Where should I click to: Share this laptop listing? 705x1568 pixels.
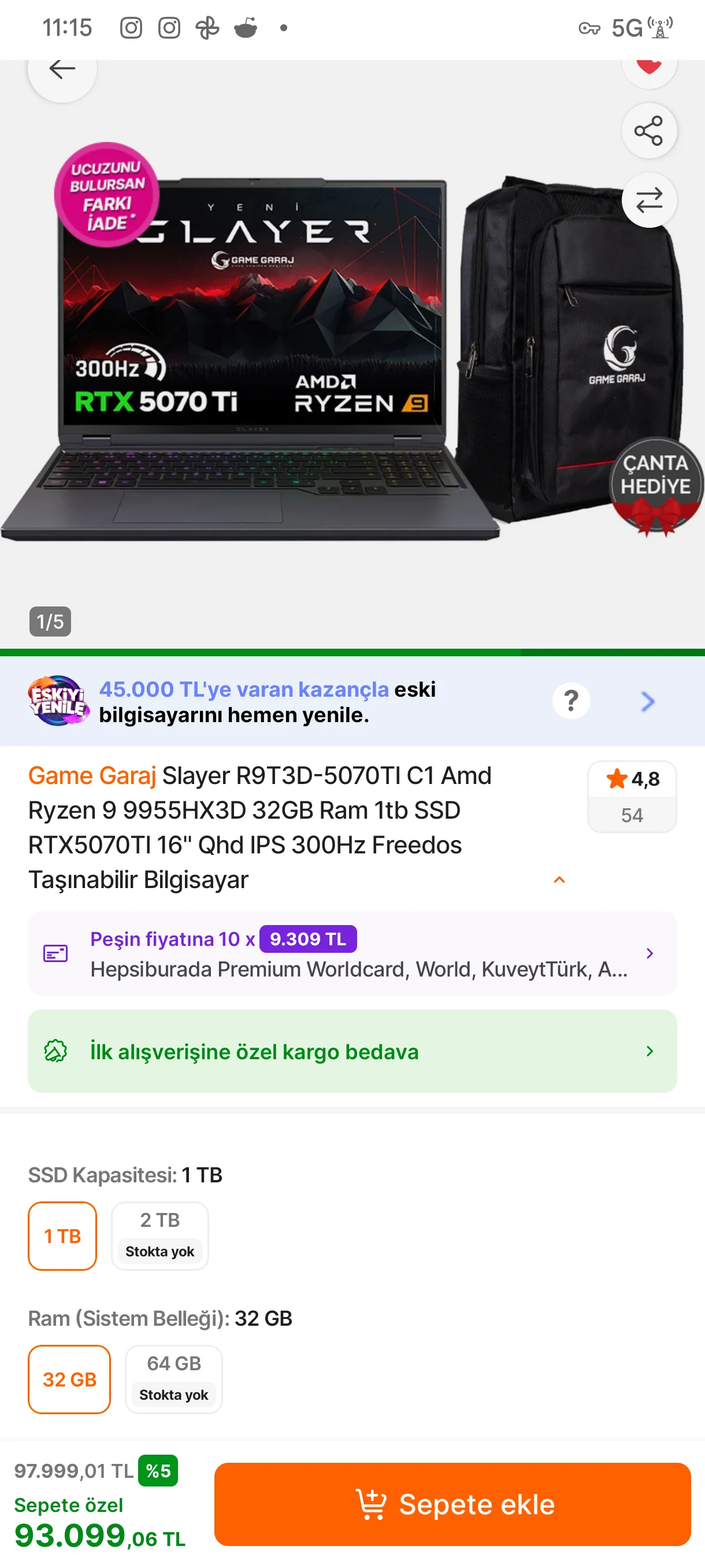(649, 131)
